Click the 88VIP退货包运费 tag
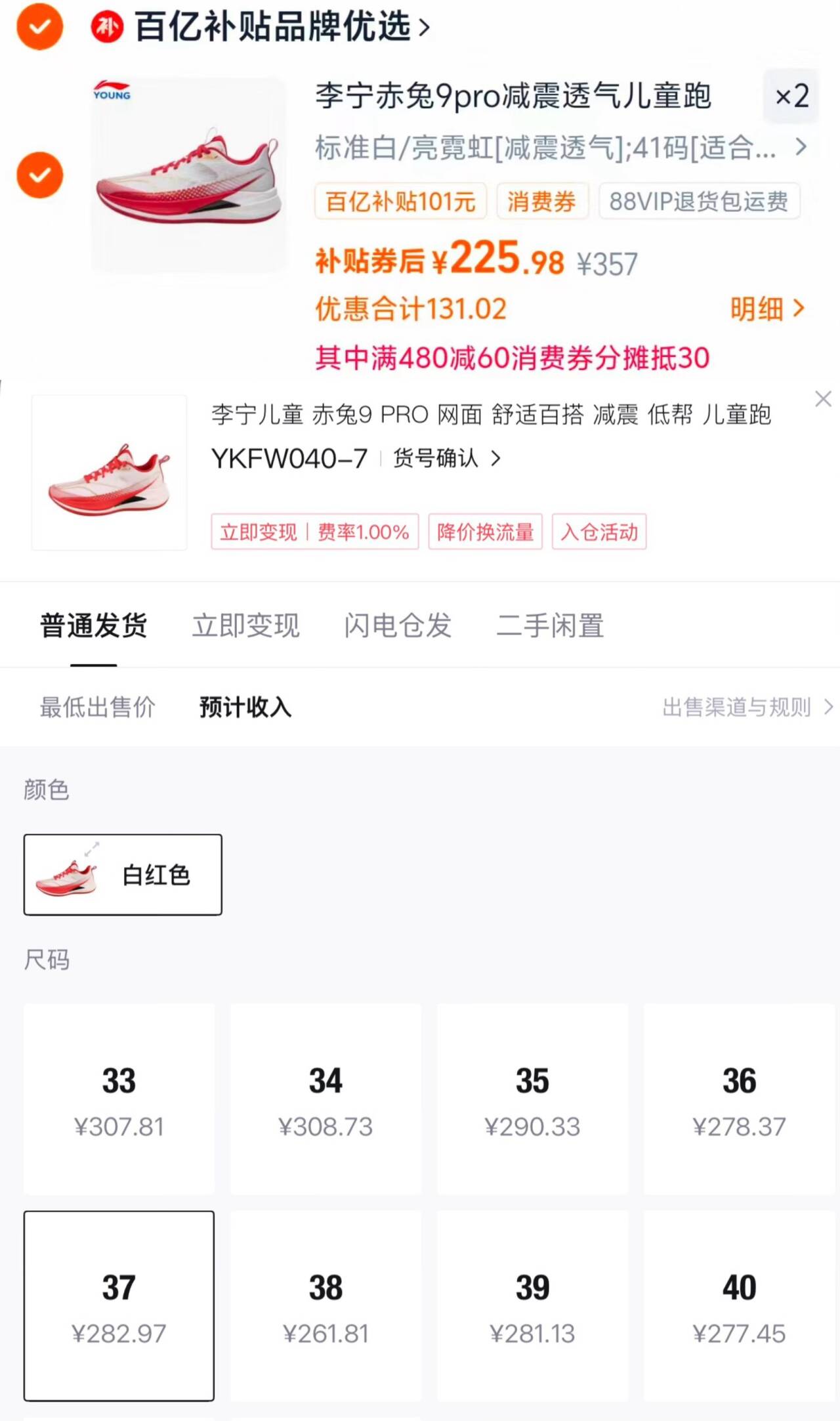840x1421 pixels. [698, 201]
